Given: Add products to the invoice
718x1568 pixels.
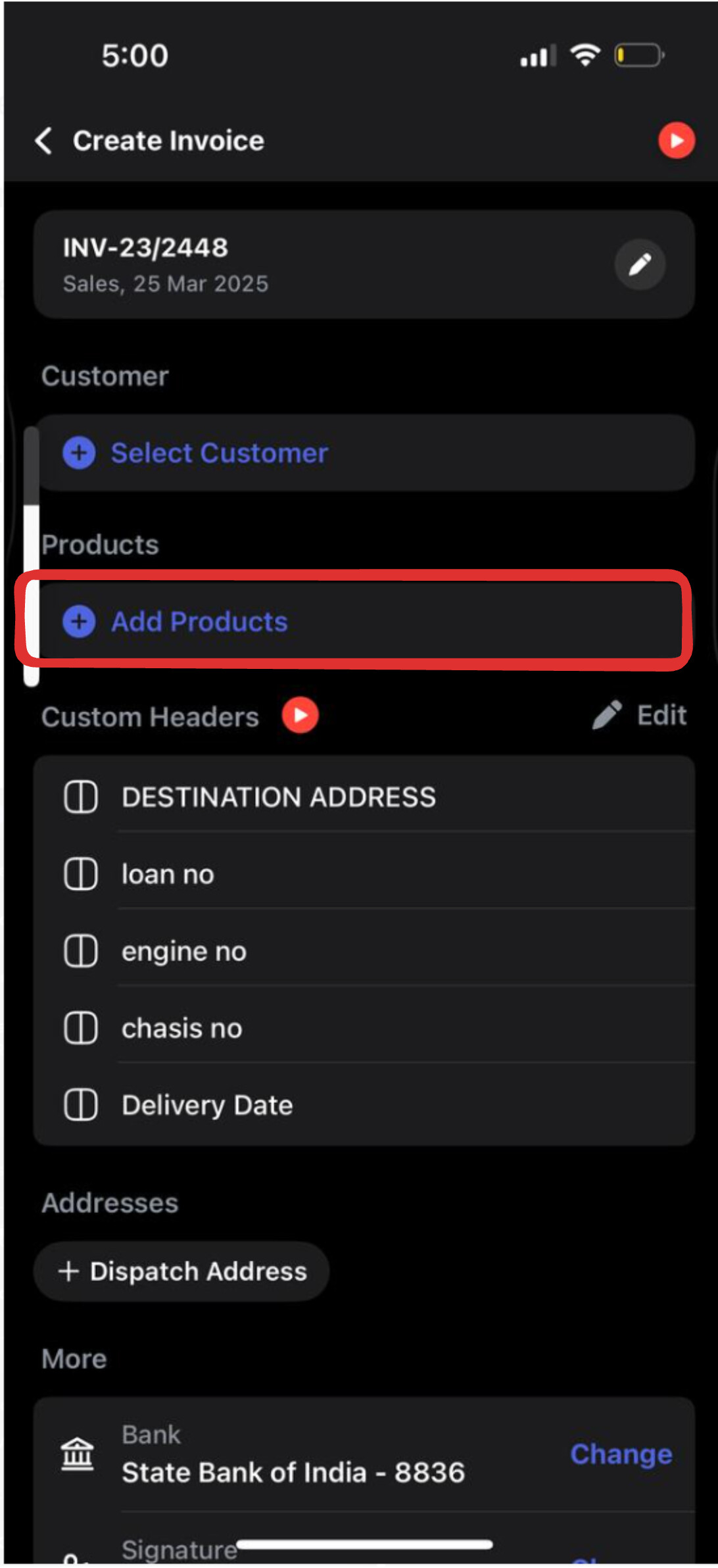Looking at the screenshot, I should point(364,621).
